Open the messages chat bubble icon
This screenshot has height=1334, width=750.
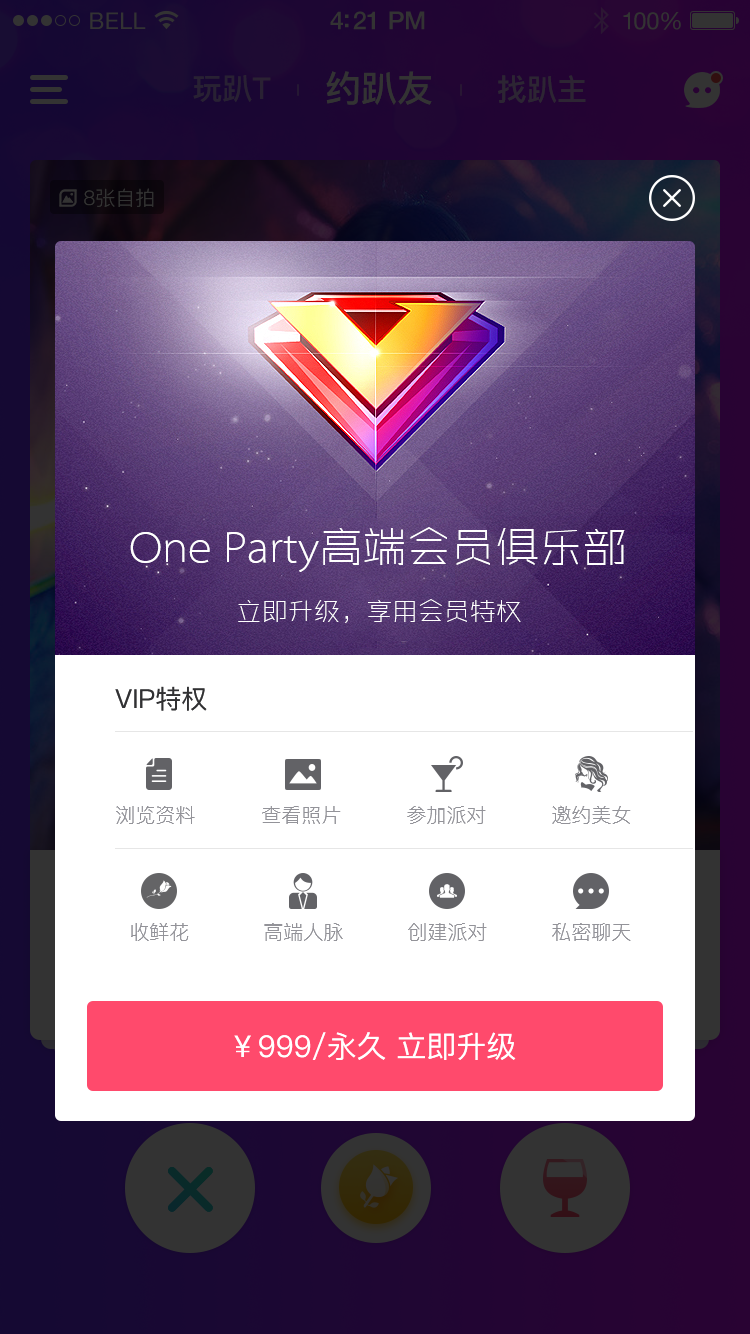(702, 91)
